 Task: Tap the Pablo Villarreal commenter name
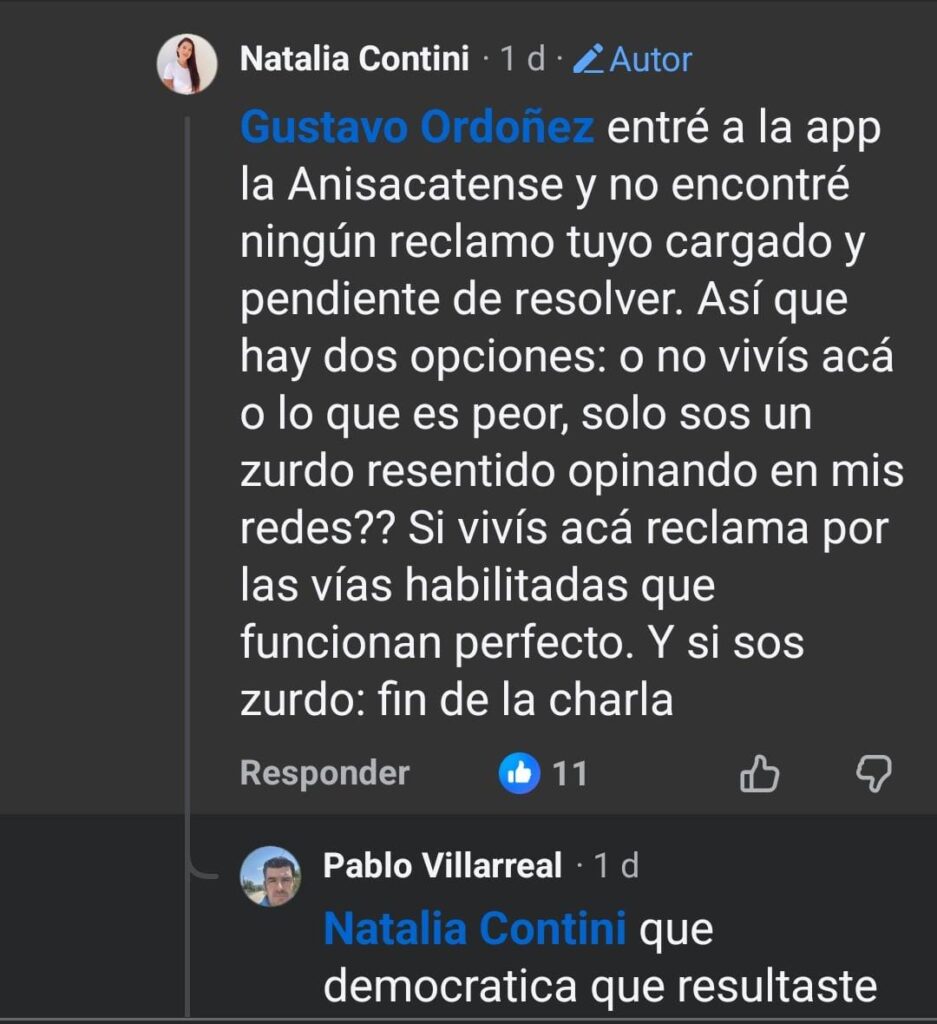click(x=442, y=866)
